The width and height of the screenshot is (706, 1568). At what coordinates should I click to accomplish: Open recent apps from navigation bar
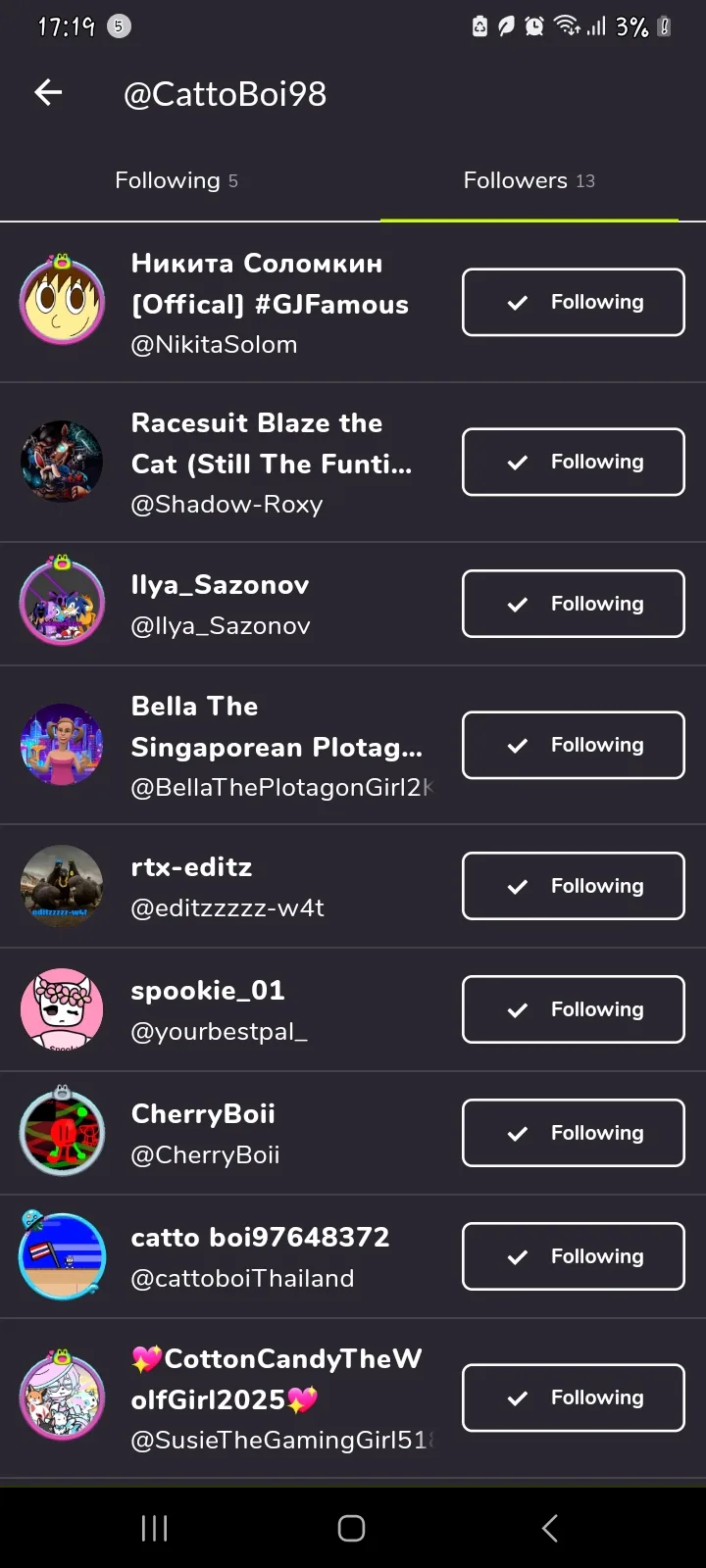[x=154, y=1528]
